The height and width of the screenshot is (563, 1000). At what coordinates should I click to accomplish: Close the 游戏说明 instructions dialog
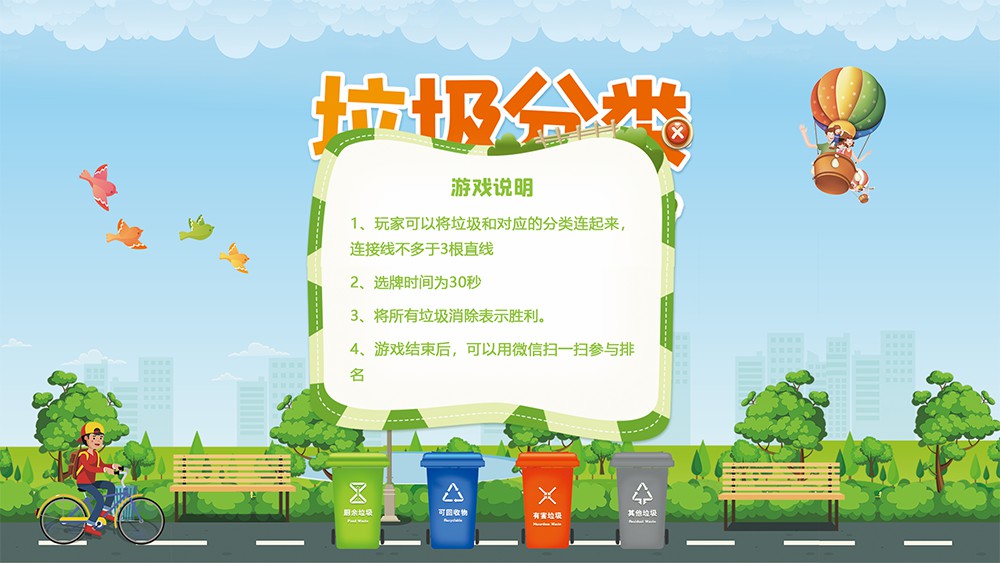(x=677, y=131)
